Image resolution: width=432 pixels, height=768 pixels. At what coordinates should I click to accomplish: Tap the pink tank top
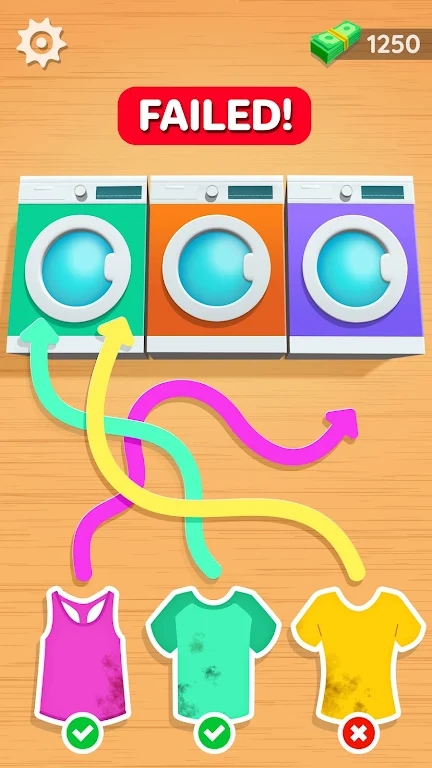pyautogui.click(x=83, y=656)
